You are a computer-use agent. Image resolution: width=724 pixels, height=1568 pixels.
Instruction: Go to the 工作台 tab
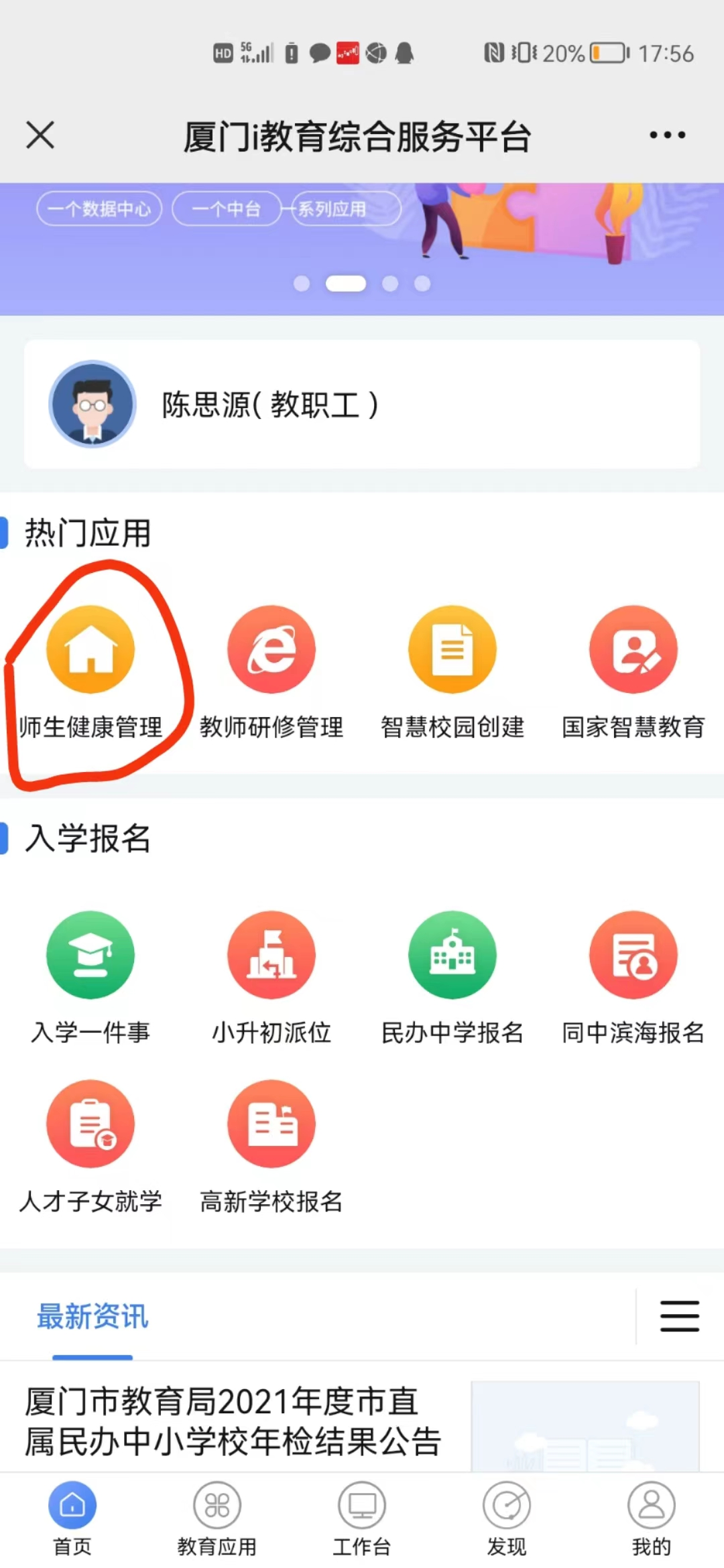[362, 1518]
